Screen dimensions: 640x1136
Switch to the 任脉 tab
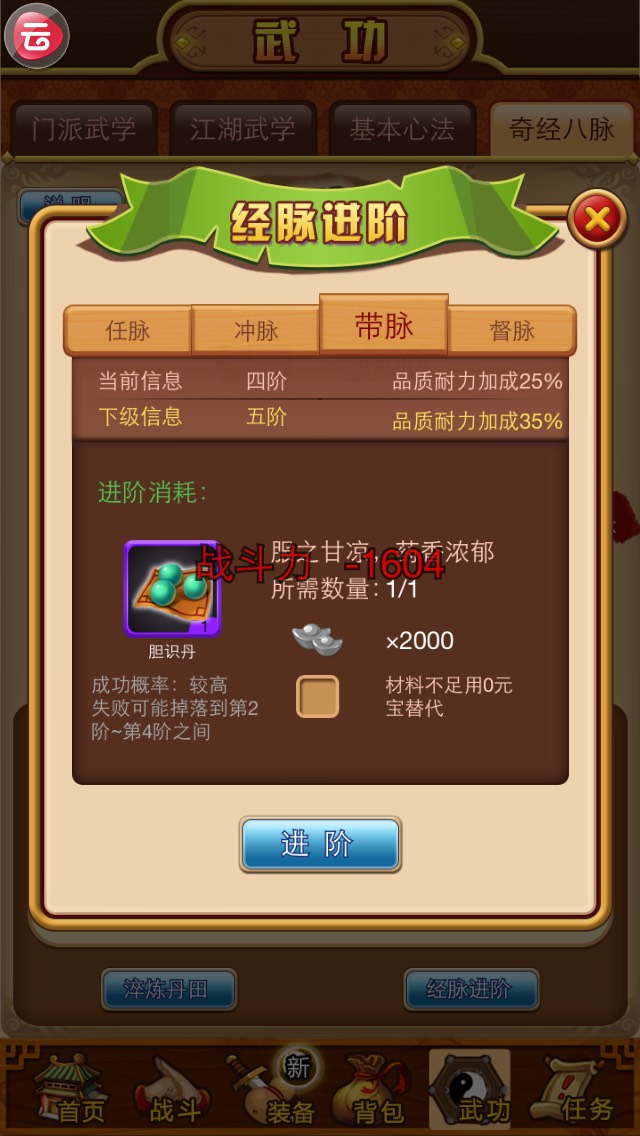point(128,331)
